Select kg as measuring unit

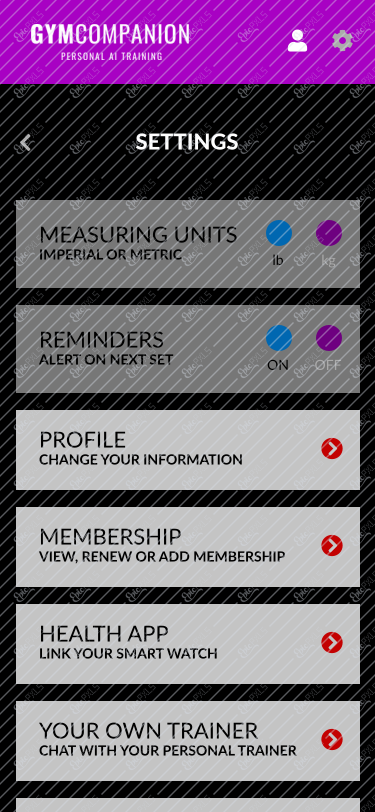[x=329, y=233]
